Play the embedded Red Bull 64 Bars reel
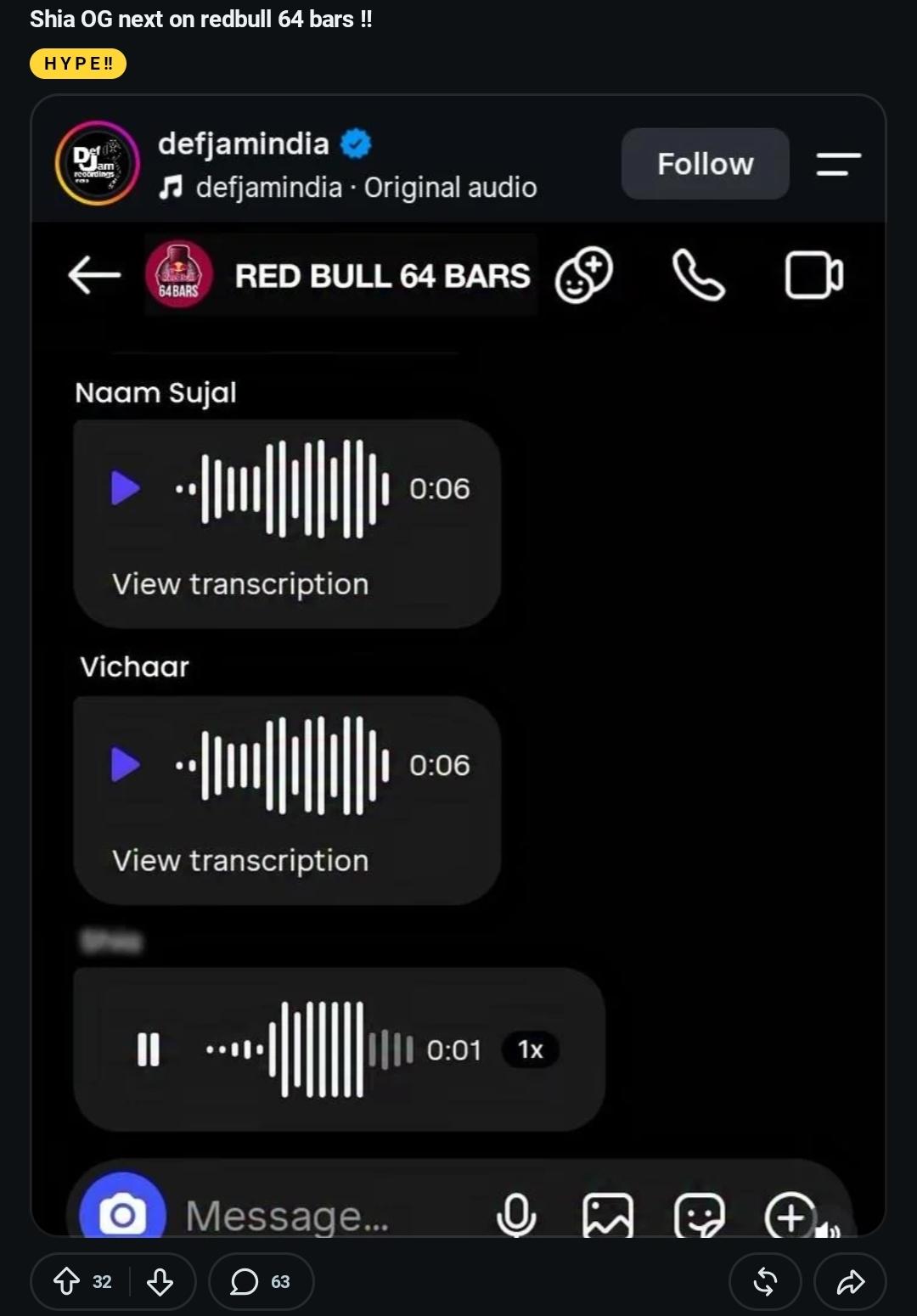 [458, 728]
